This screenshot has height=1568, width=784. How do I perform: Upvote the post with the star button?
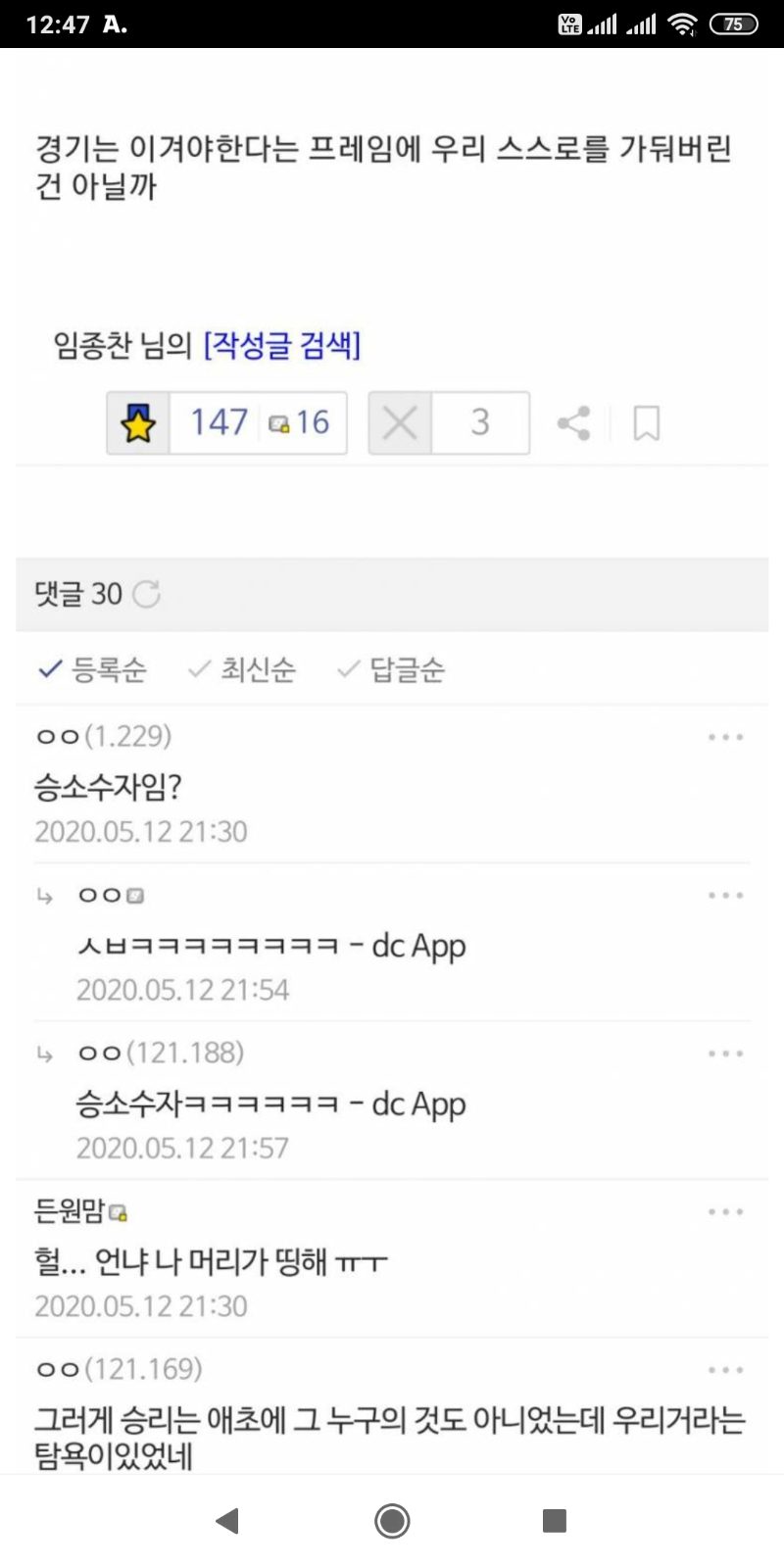[138, 423]
